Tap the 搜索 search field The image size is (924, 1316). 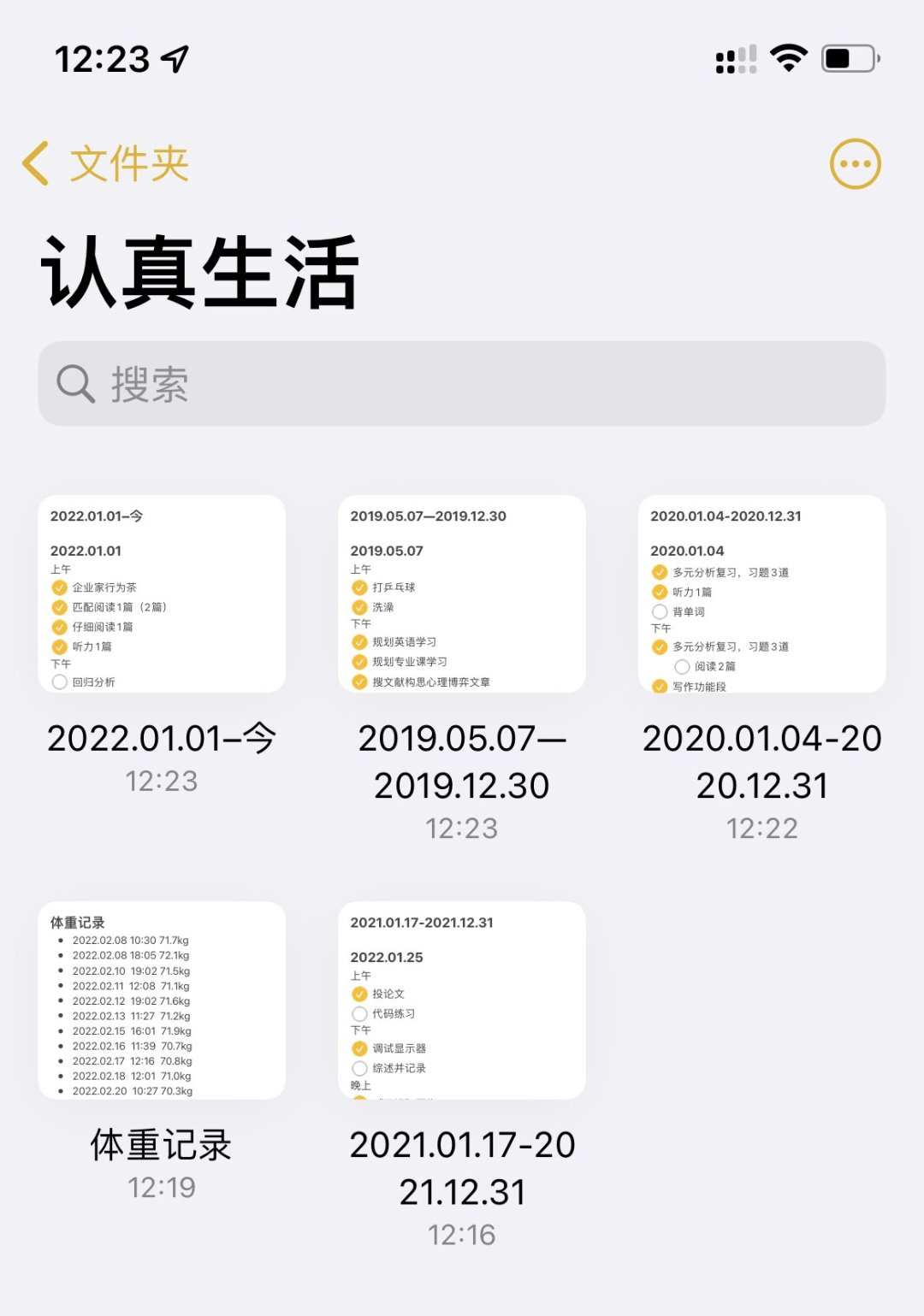[x=462, y=384]
